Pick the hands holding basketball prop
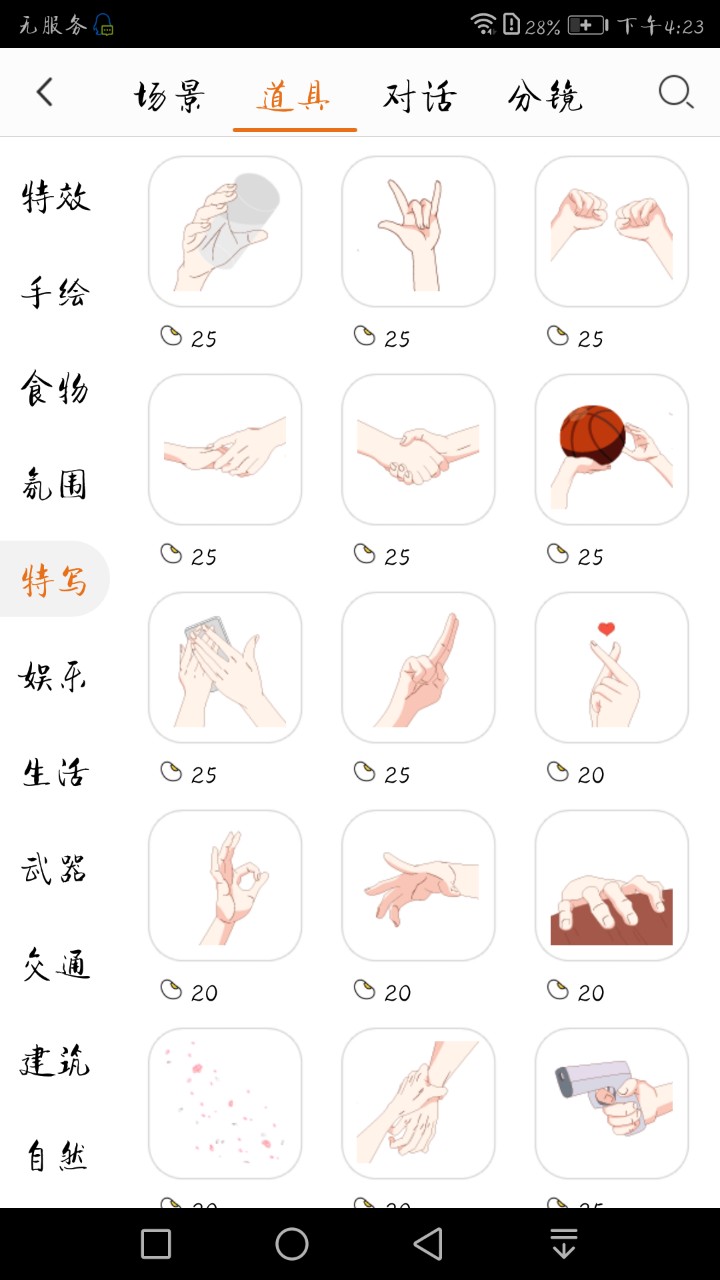Screen dimensions: 720x1280 pyautogui.click(x=612, y=449)
